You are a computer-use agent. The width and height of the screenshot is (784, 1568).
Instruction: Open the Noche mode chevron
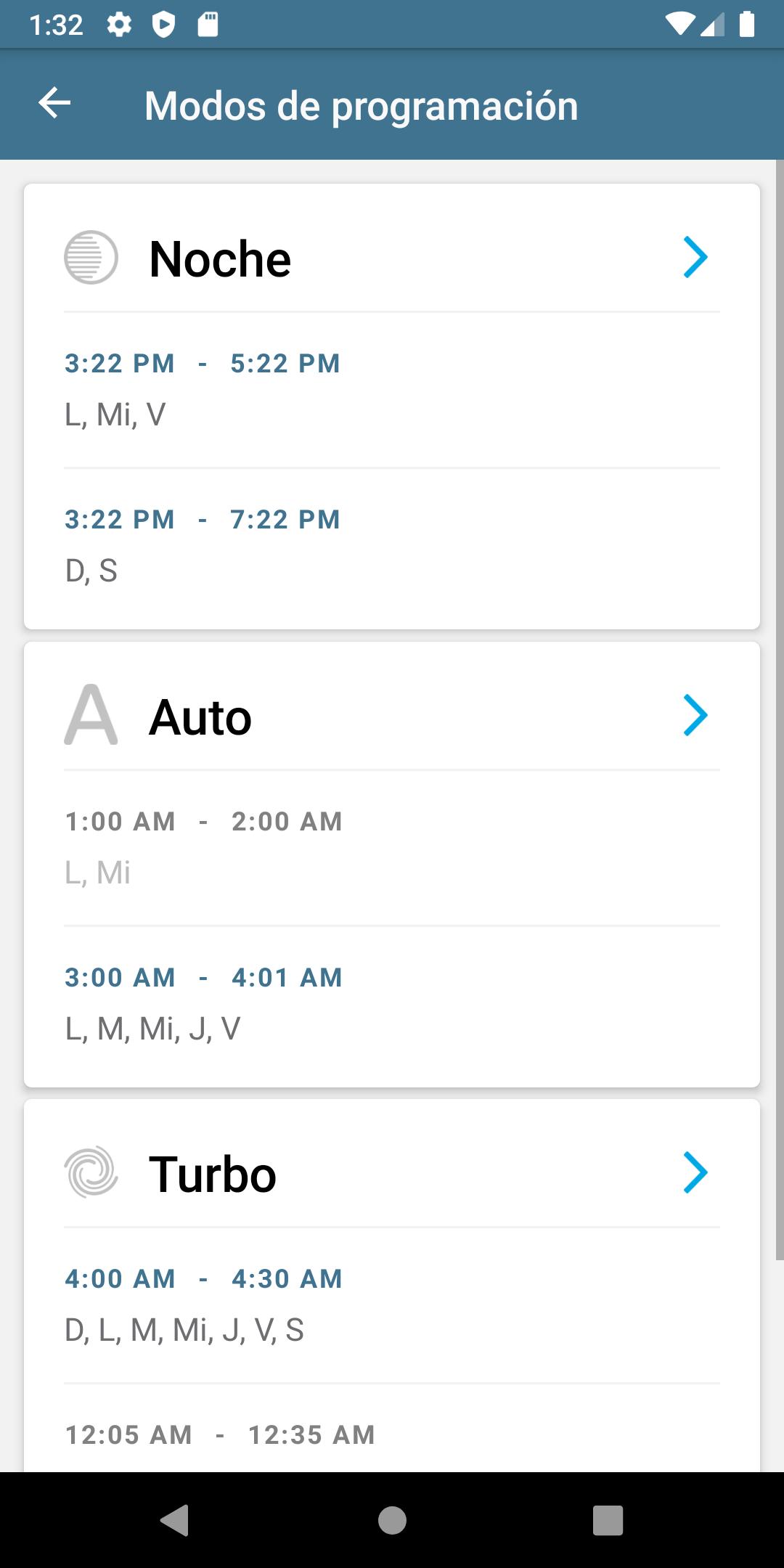(x=695, y=258)
